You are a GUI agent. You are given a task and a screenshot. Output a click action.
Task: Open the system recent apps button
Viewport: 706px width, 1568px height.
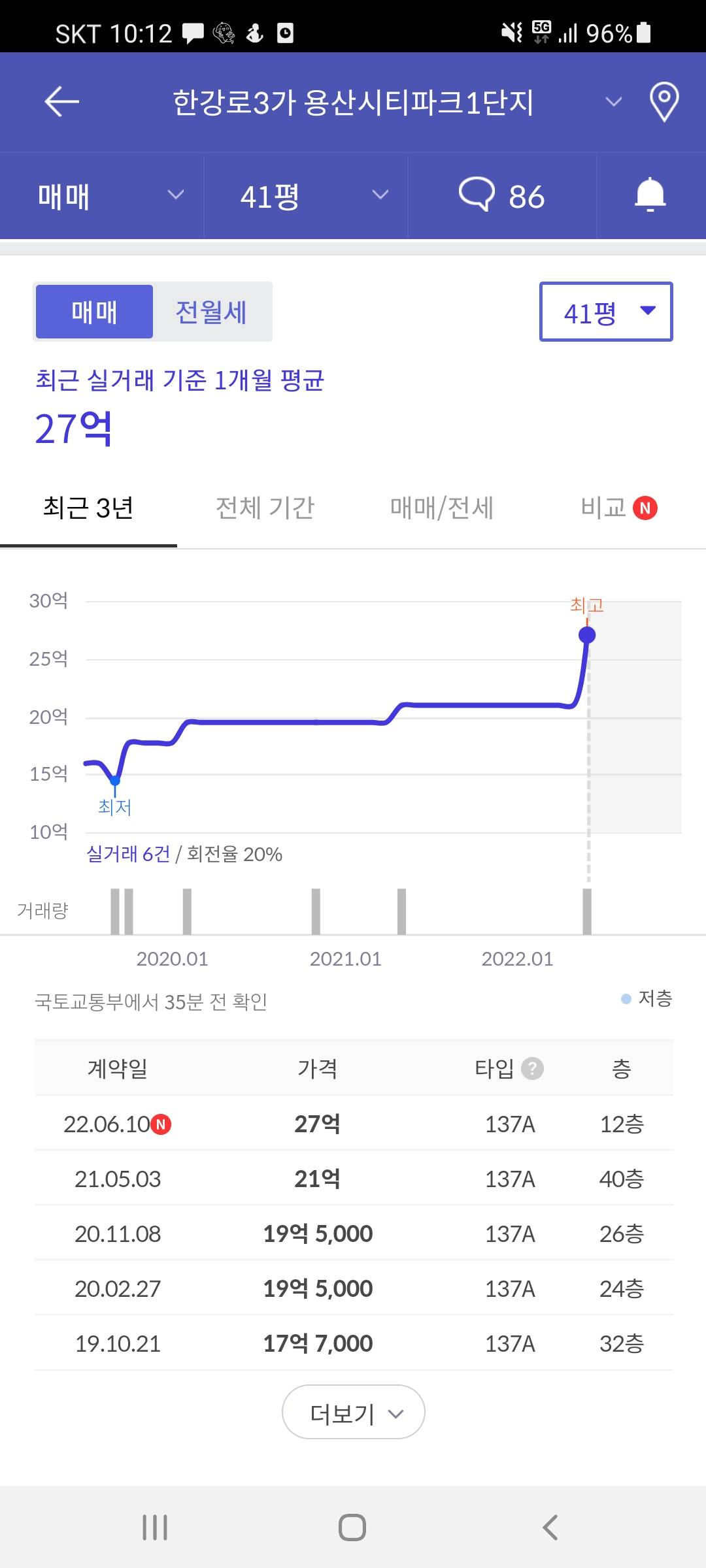point(155,1527)
